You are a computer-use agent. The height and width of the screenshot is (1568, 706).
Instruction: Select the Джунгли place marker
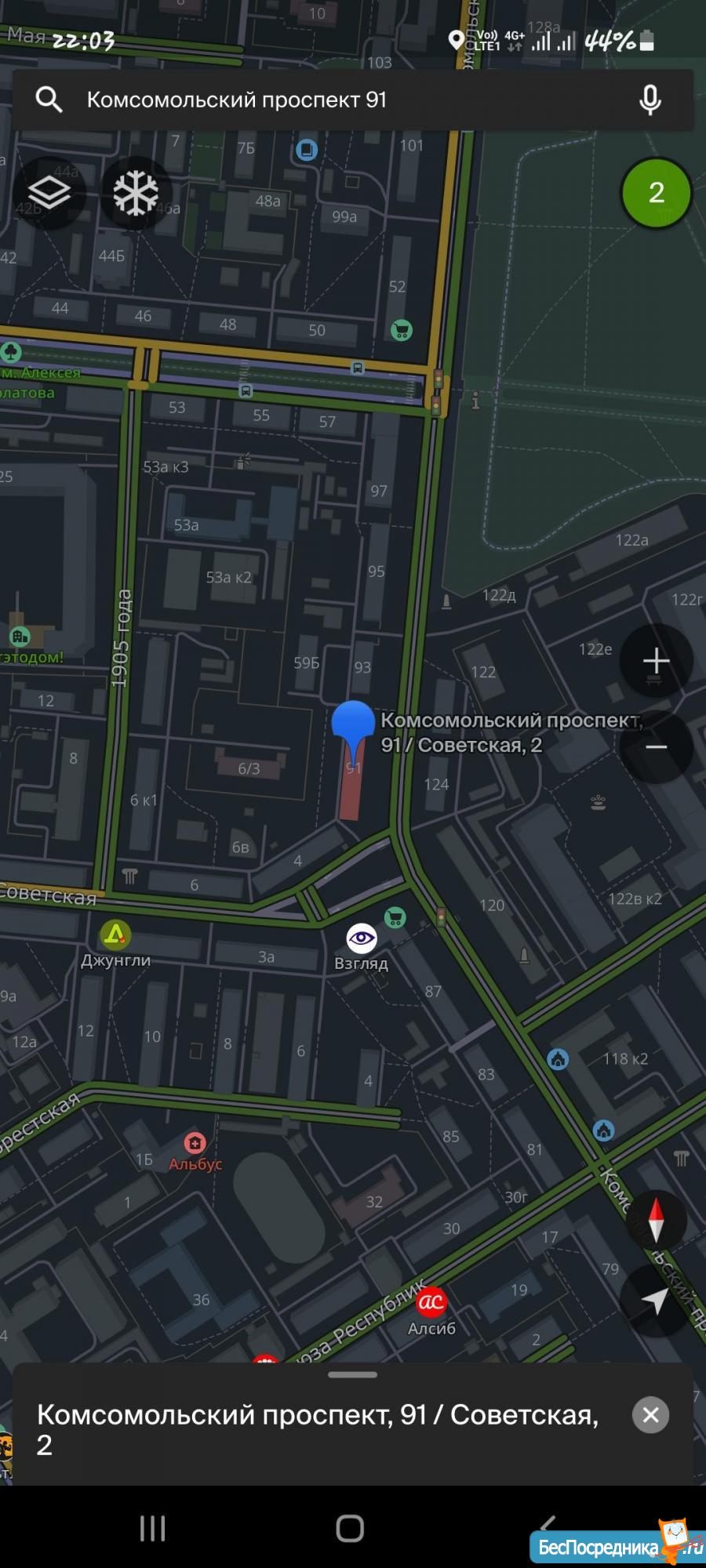115,935
